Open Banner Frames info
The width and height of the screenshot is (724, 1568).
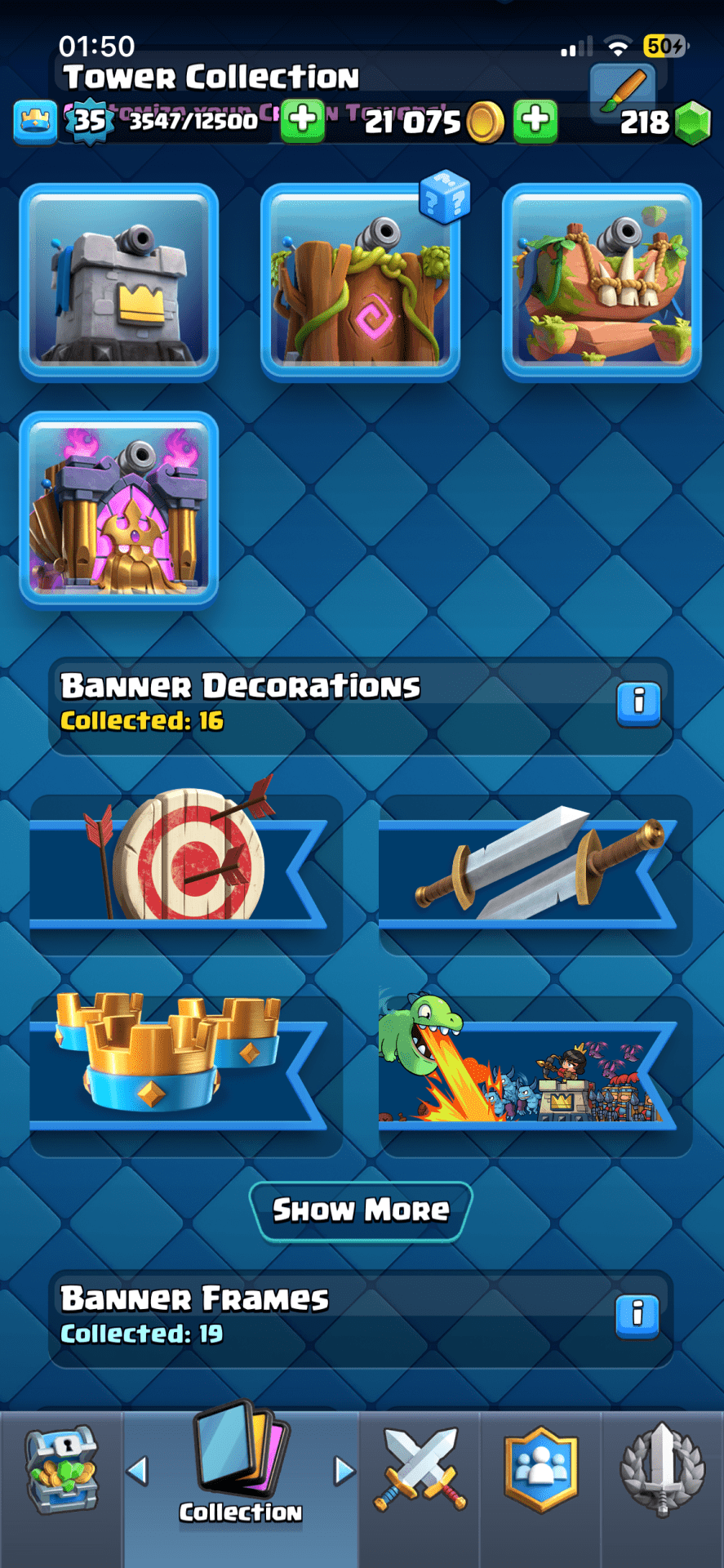pyautogui.click(x=637, y=1315)
